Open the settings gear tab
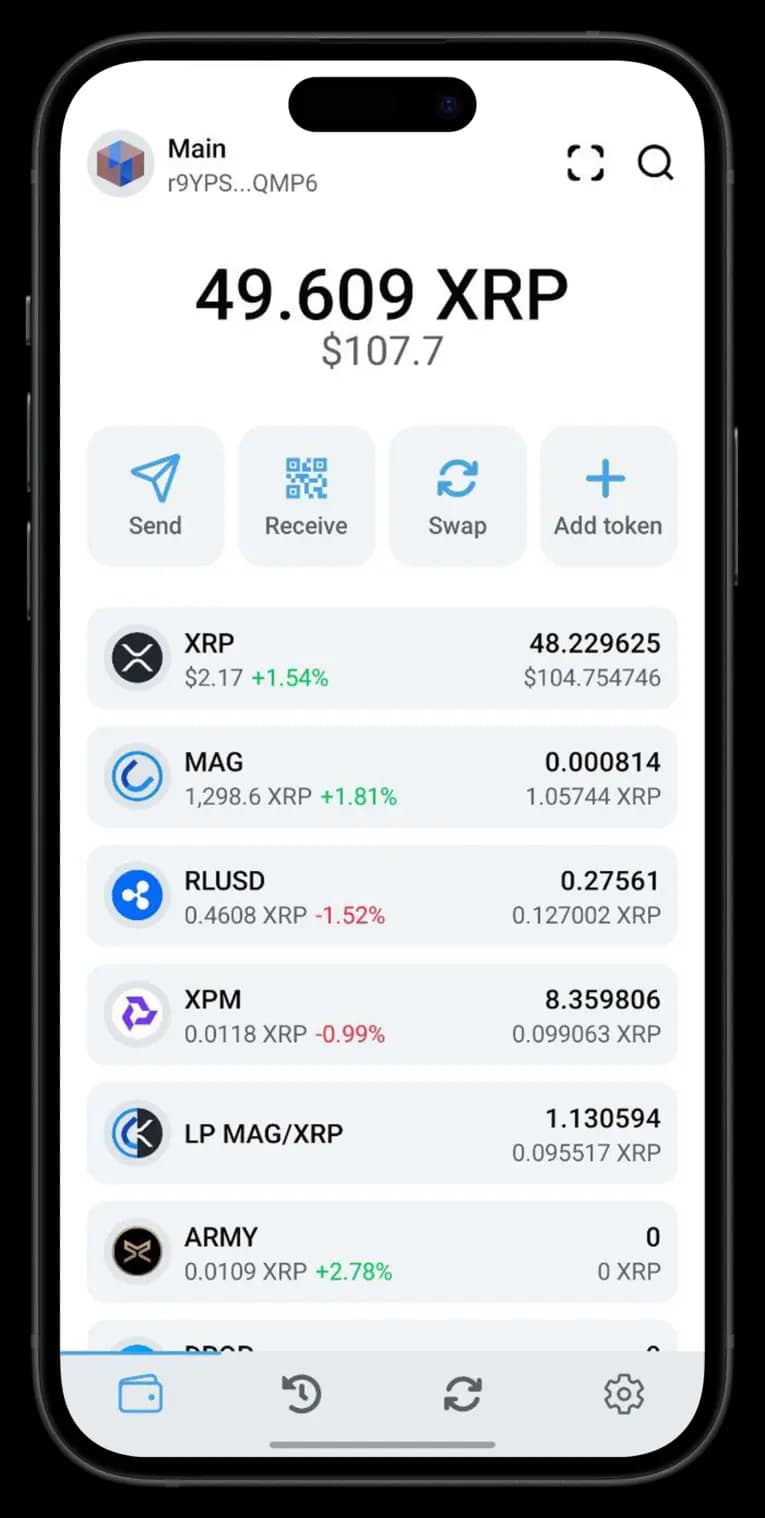This screenshot has height=1518, width=765. coord(624,1393)
